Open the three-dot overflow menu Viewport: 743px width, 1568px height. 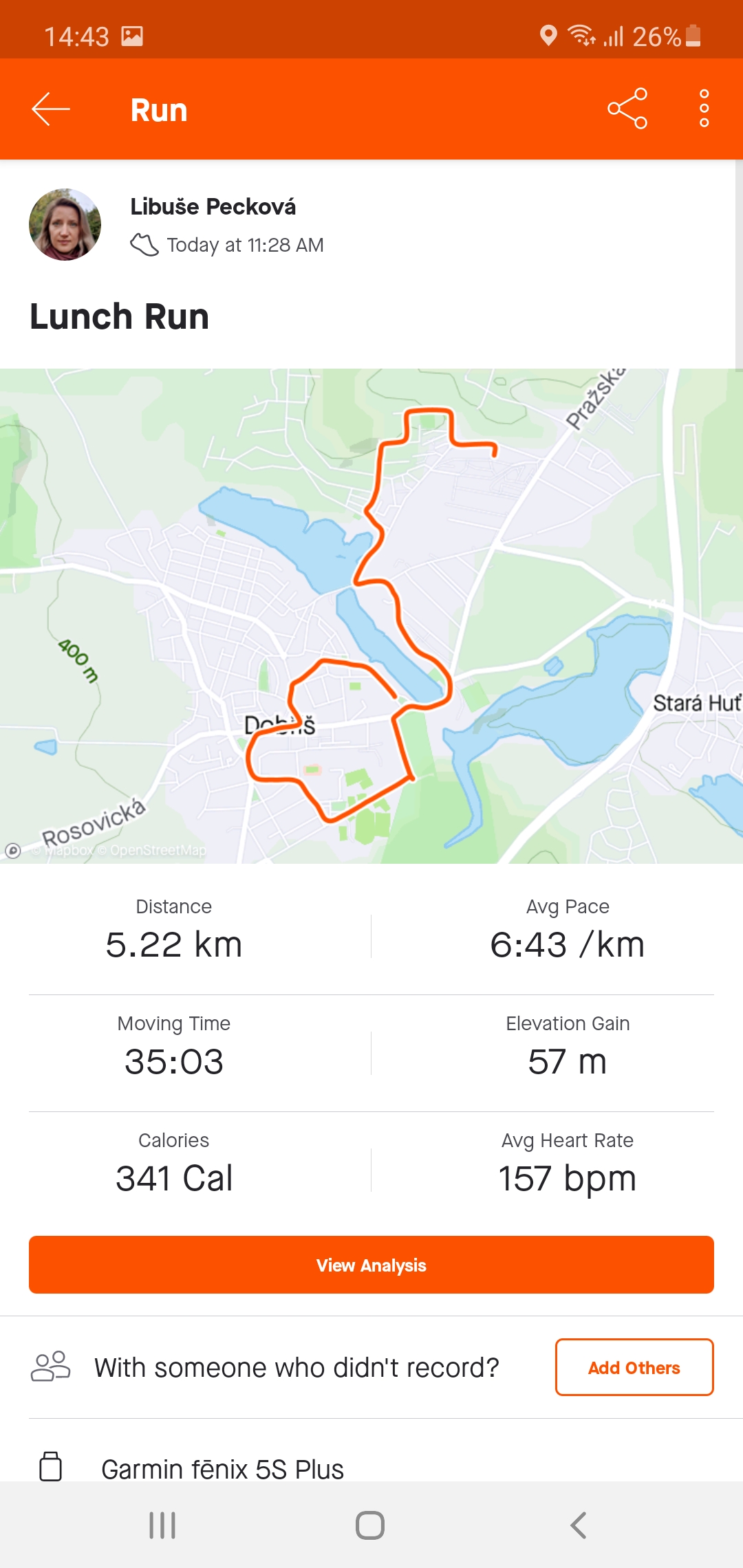click(704, 109)
